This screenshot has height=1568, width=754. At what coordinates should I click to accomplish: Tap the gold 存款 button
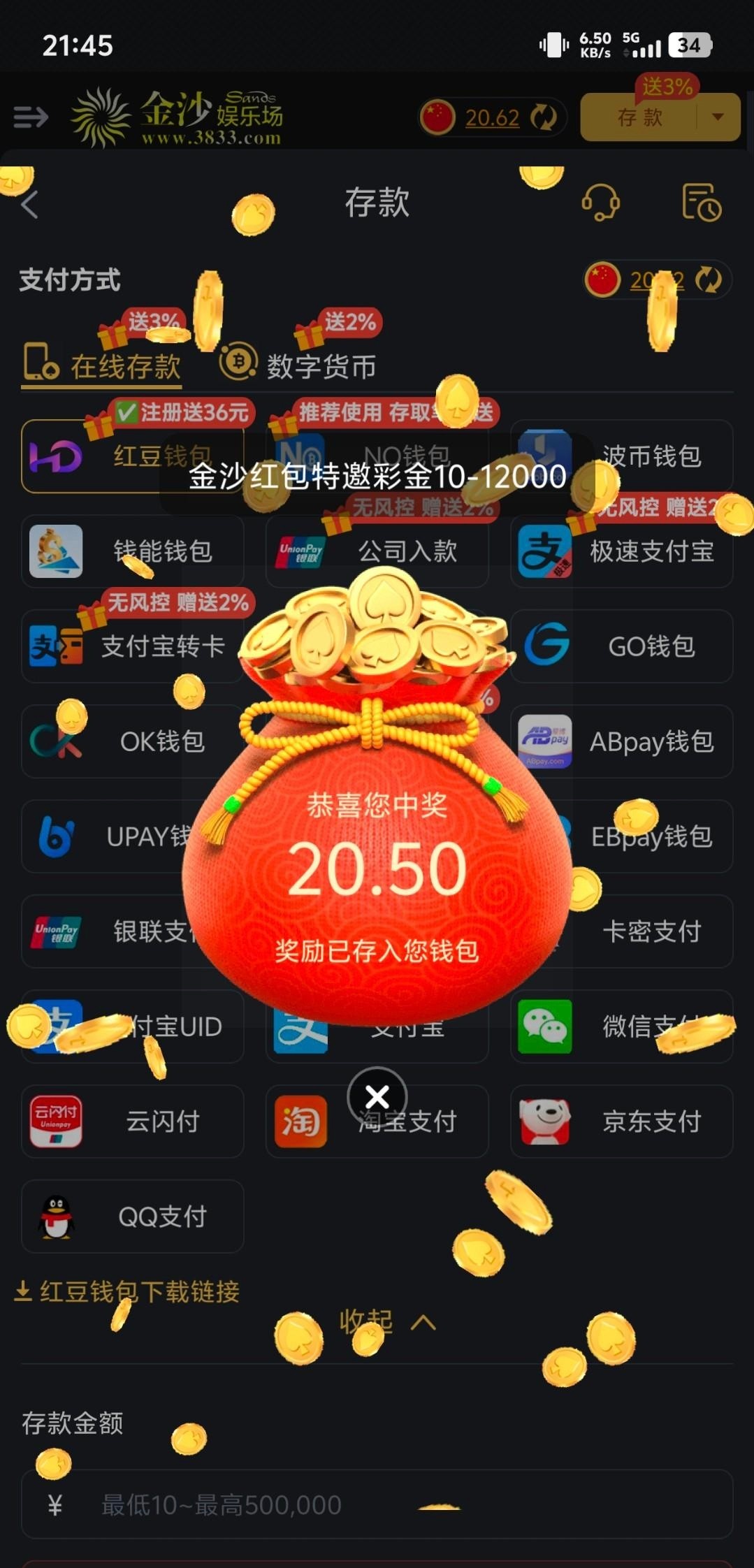[639, 117]
